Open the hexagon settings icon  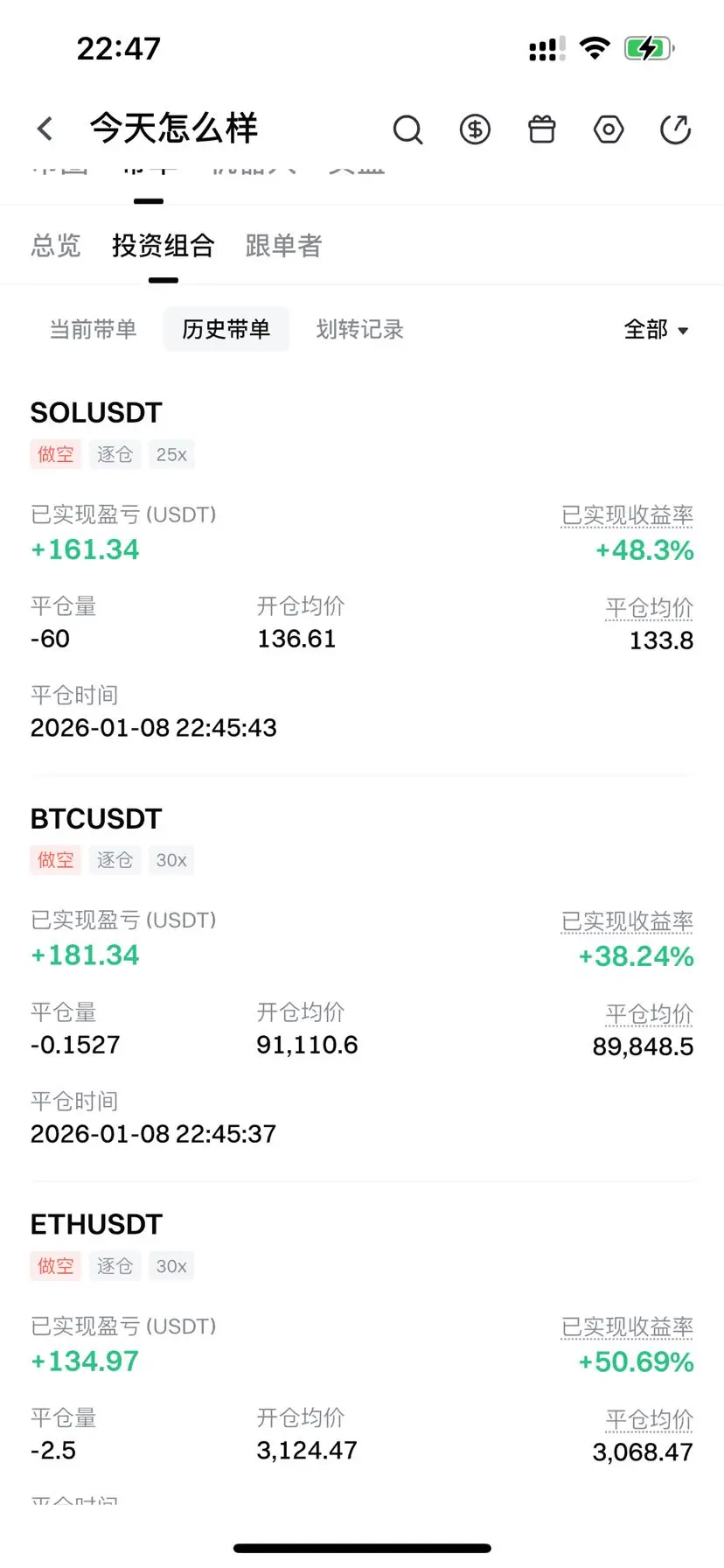pyautogui.click(x=609, y=130)
